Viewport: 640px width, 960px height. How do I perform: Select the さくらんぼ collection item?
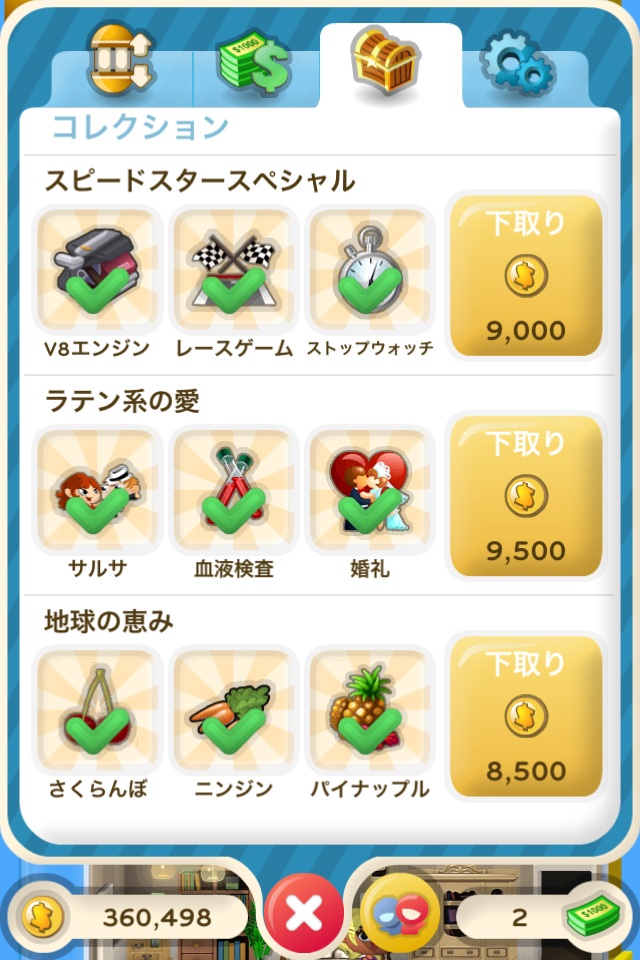click(x=98, y=710)
